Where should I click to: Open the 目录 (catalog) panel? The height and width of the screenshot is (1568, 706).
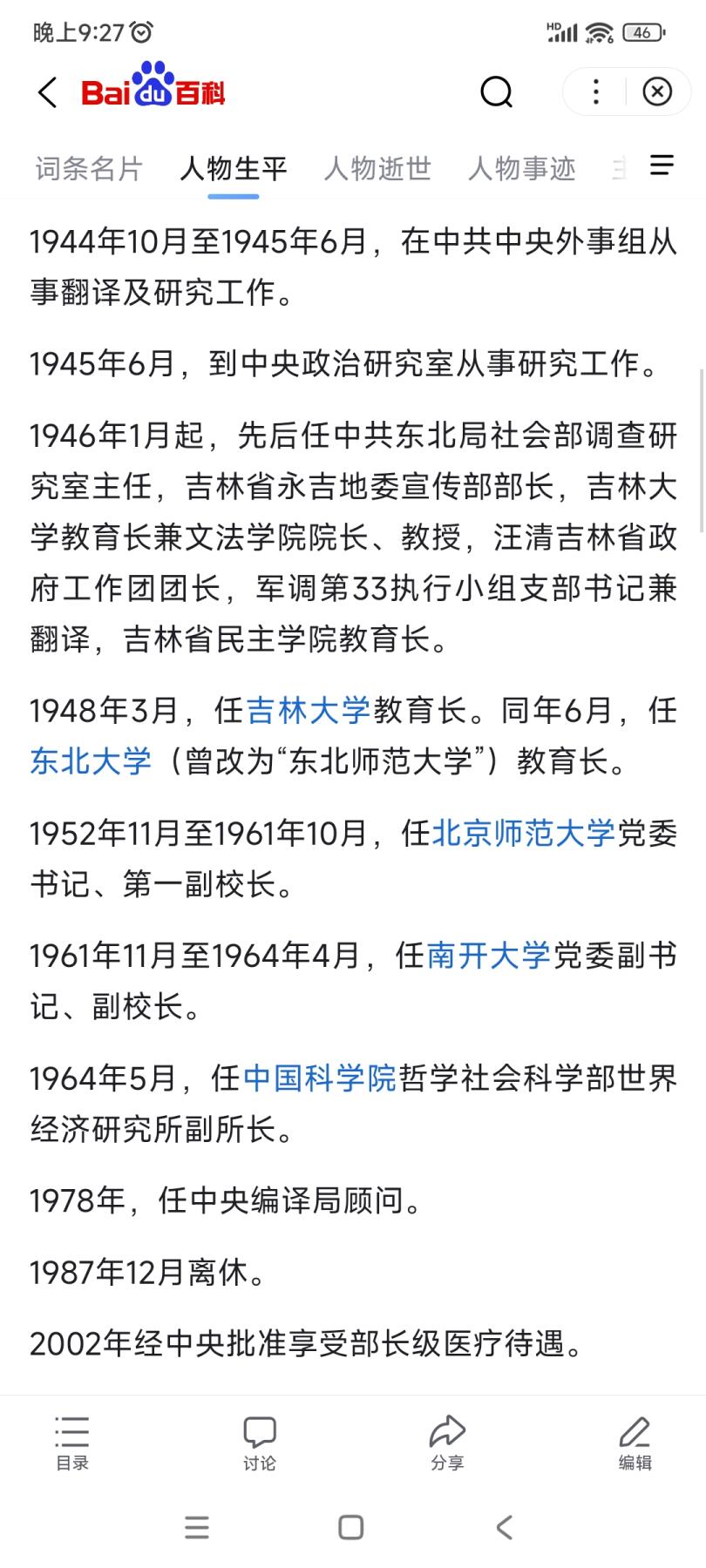point(71,1439)
